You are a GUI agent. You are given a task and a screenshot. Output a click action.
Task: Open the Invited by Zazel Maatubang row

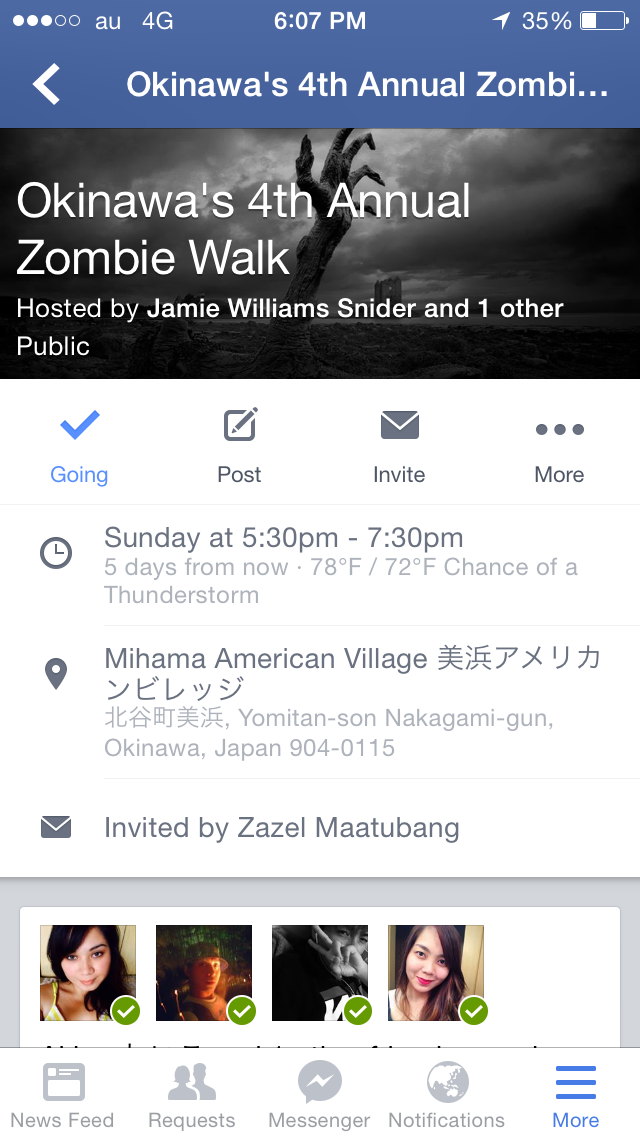(x=282, y=828)
